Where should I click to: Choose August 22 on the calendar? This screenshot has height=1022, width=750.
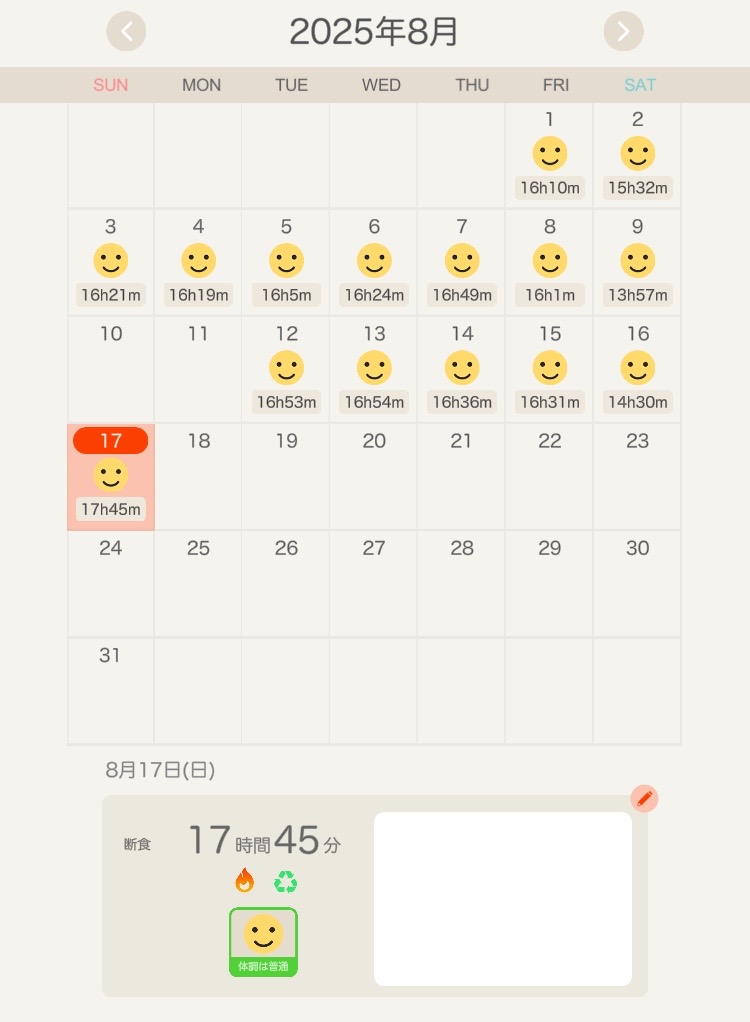click(549, 477)
